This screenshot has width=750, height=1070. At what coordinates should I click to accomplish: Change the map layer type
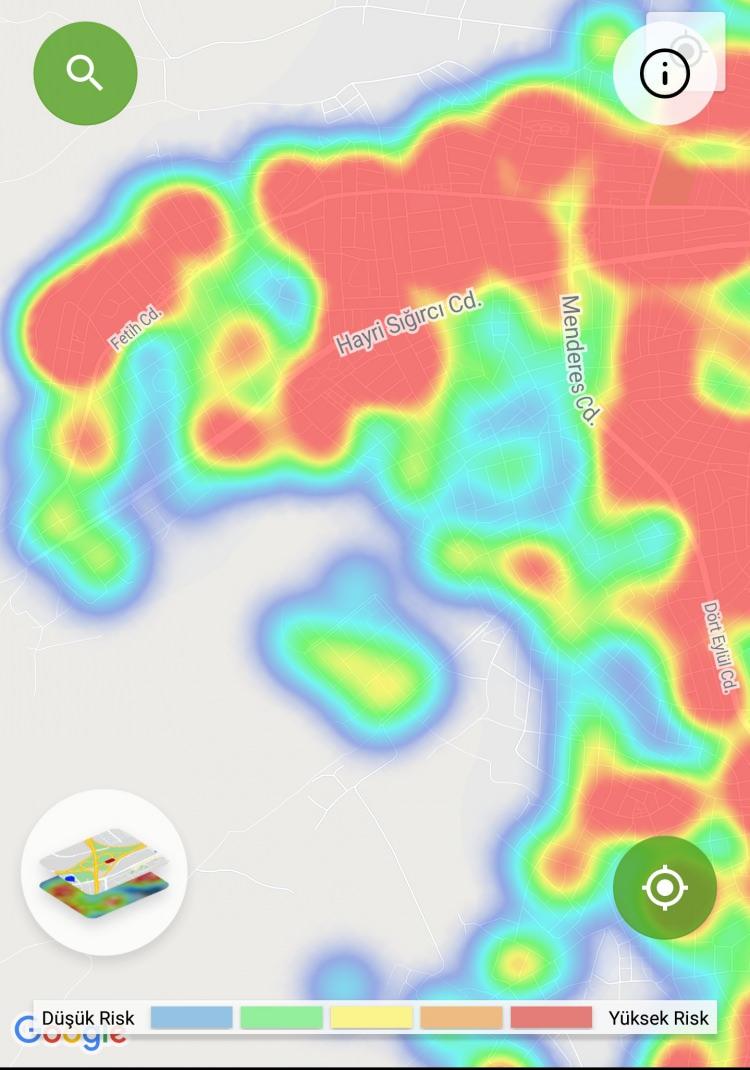pyautogui.click(x=104, y=872)
